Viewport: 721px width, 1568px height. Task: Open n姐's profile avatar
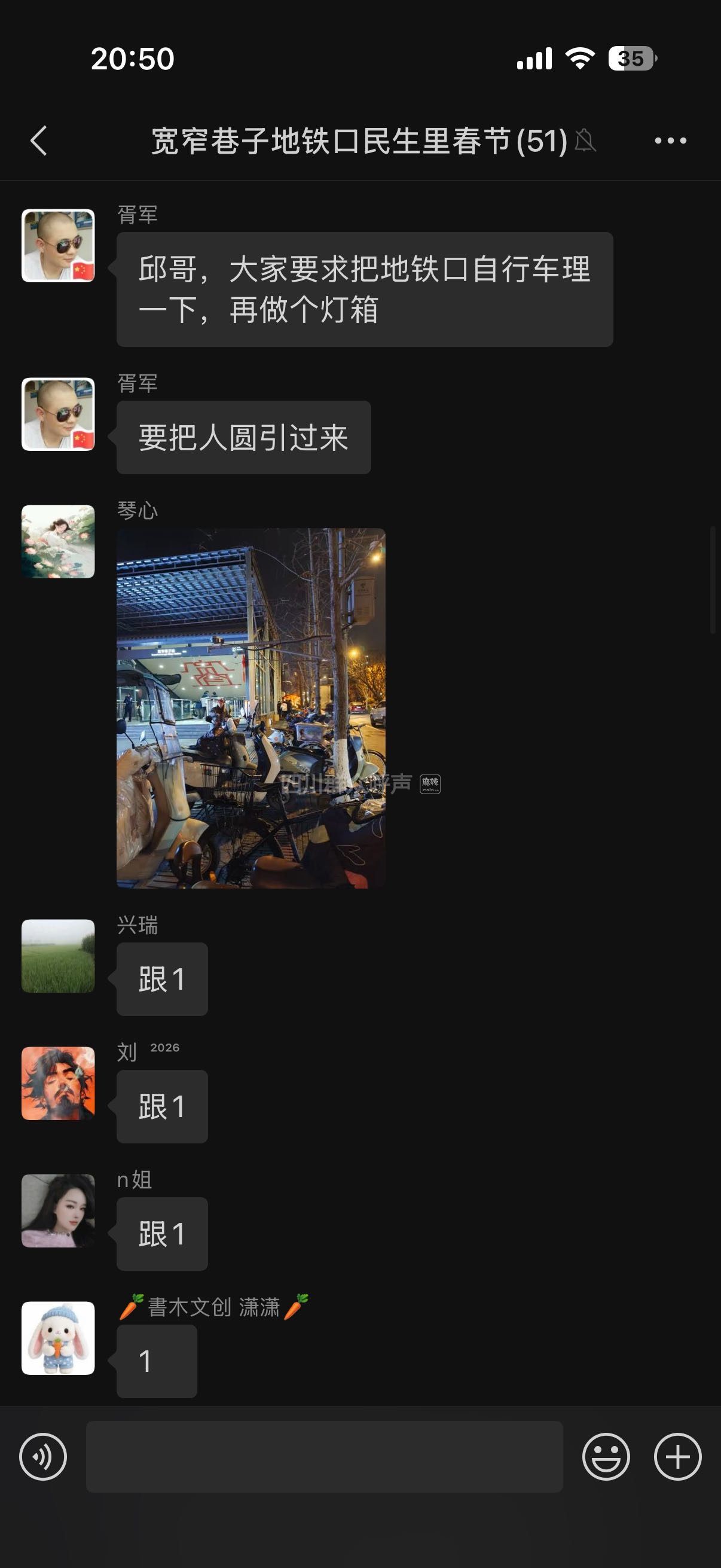pyautogui.click(x=59, y=1210)
